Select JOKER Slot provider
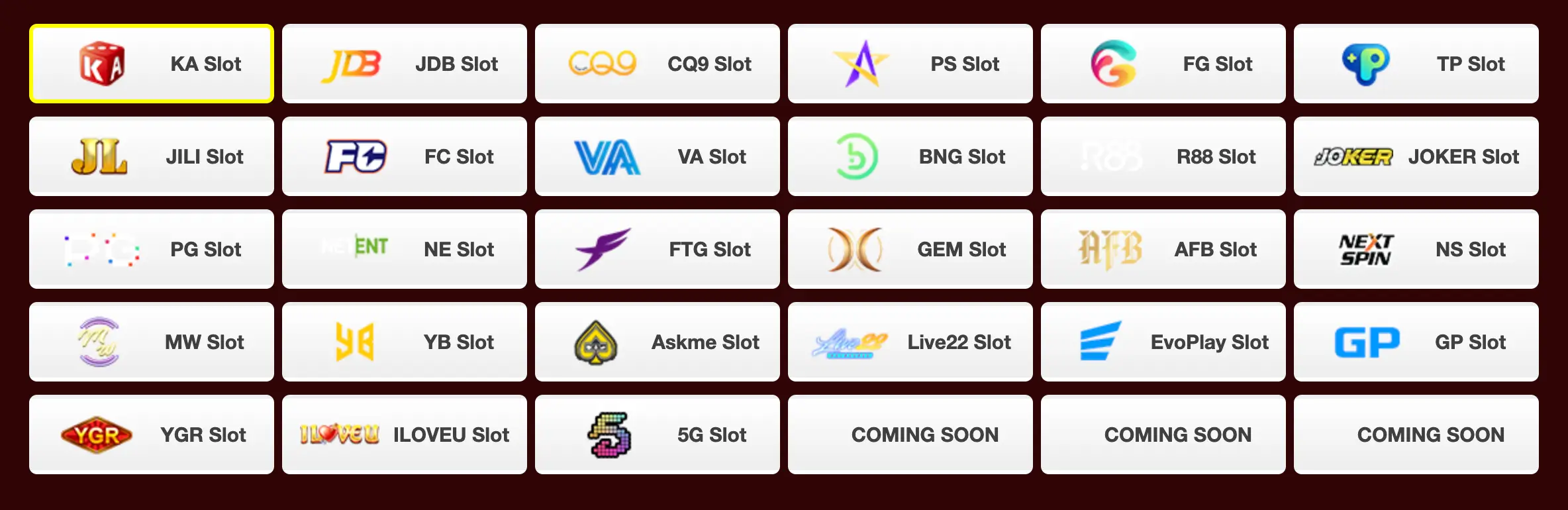The height and width of the screenshot is (510, 1568). (x=1416, y=156)
